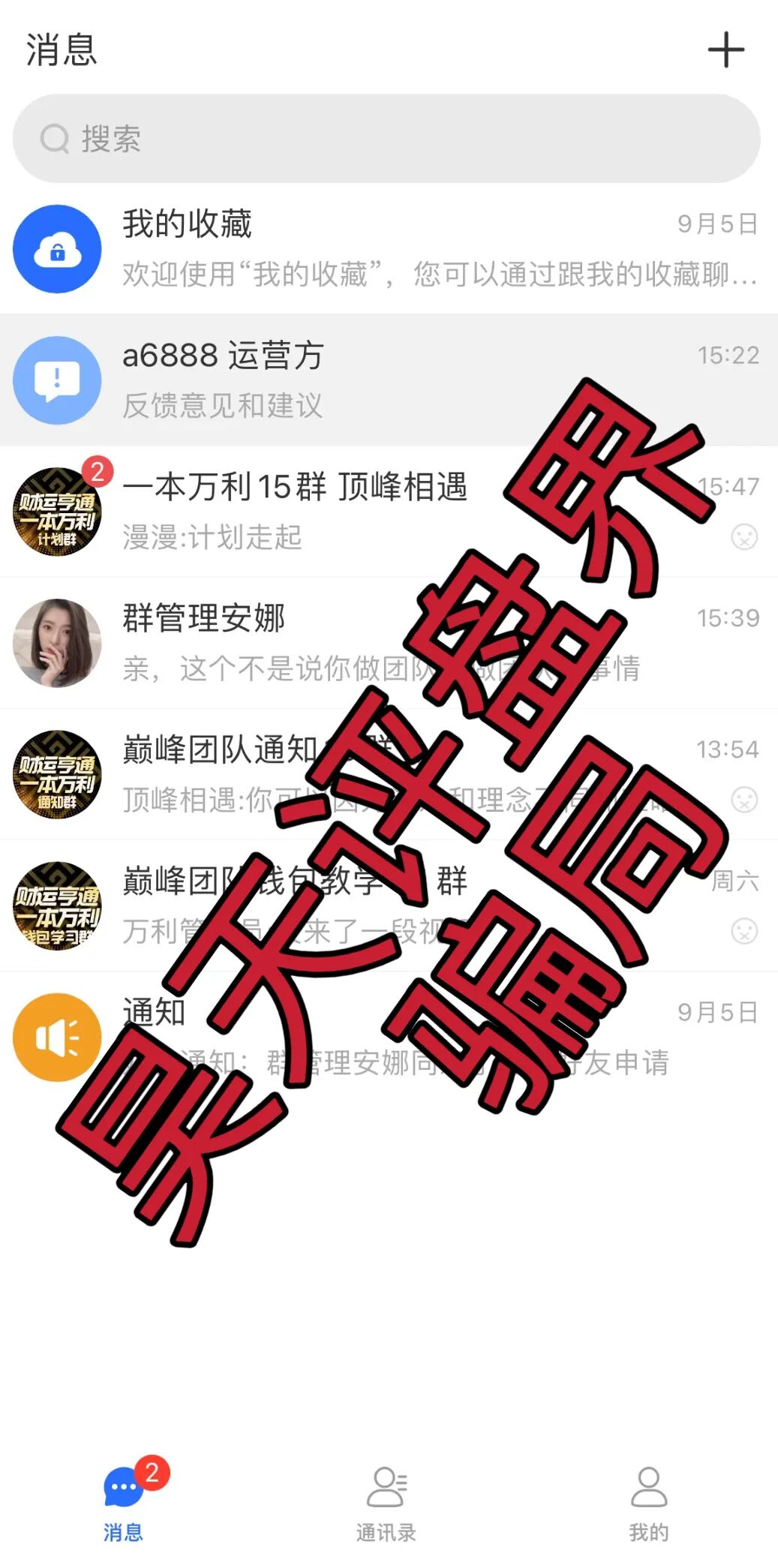Open the 我的收藏 cloud favorites icon

[57, 250]
